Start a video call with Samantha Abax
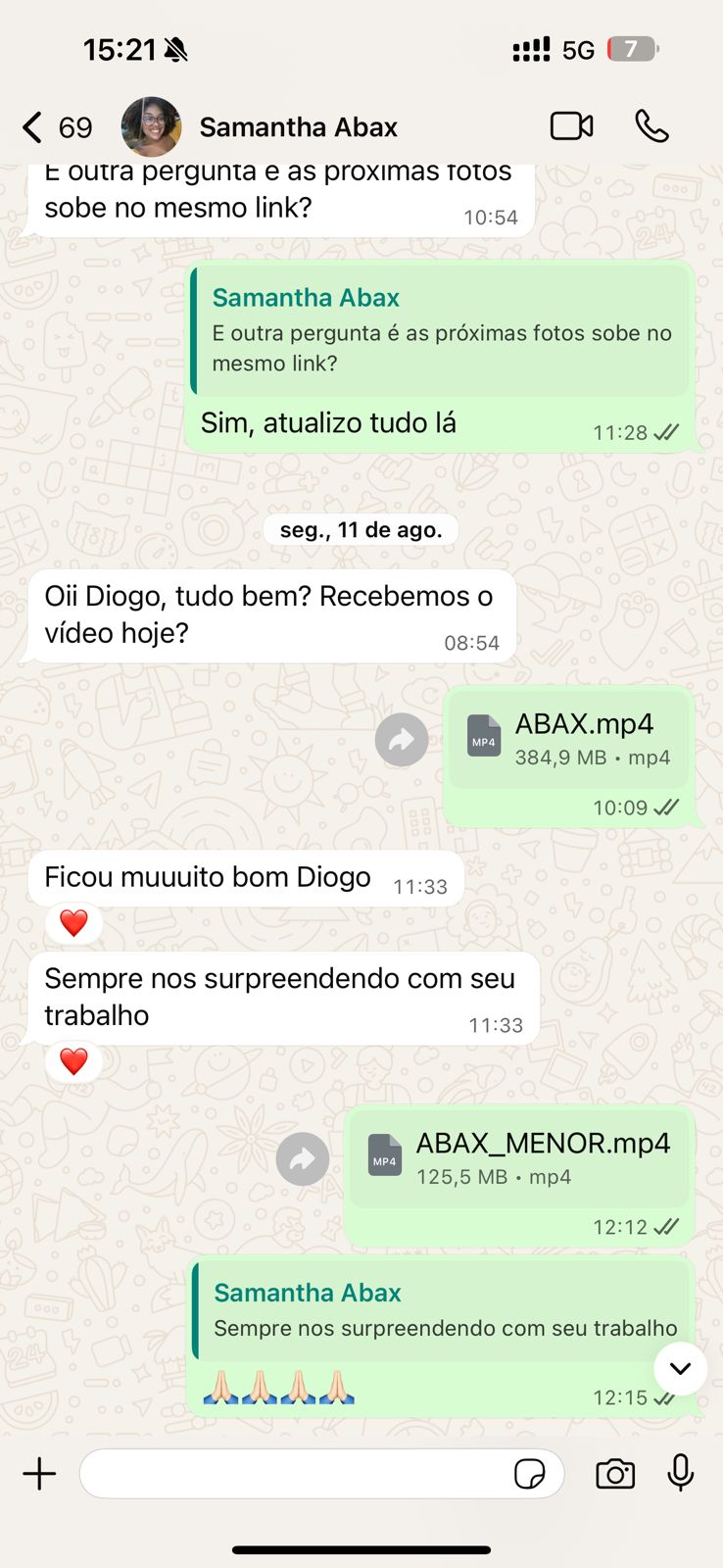 (x=571, y=126)
